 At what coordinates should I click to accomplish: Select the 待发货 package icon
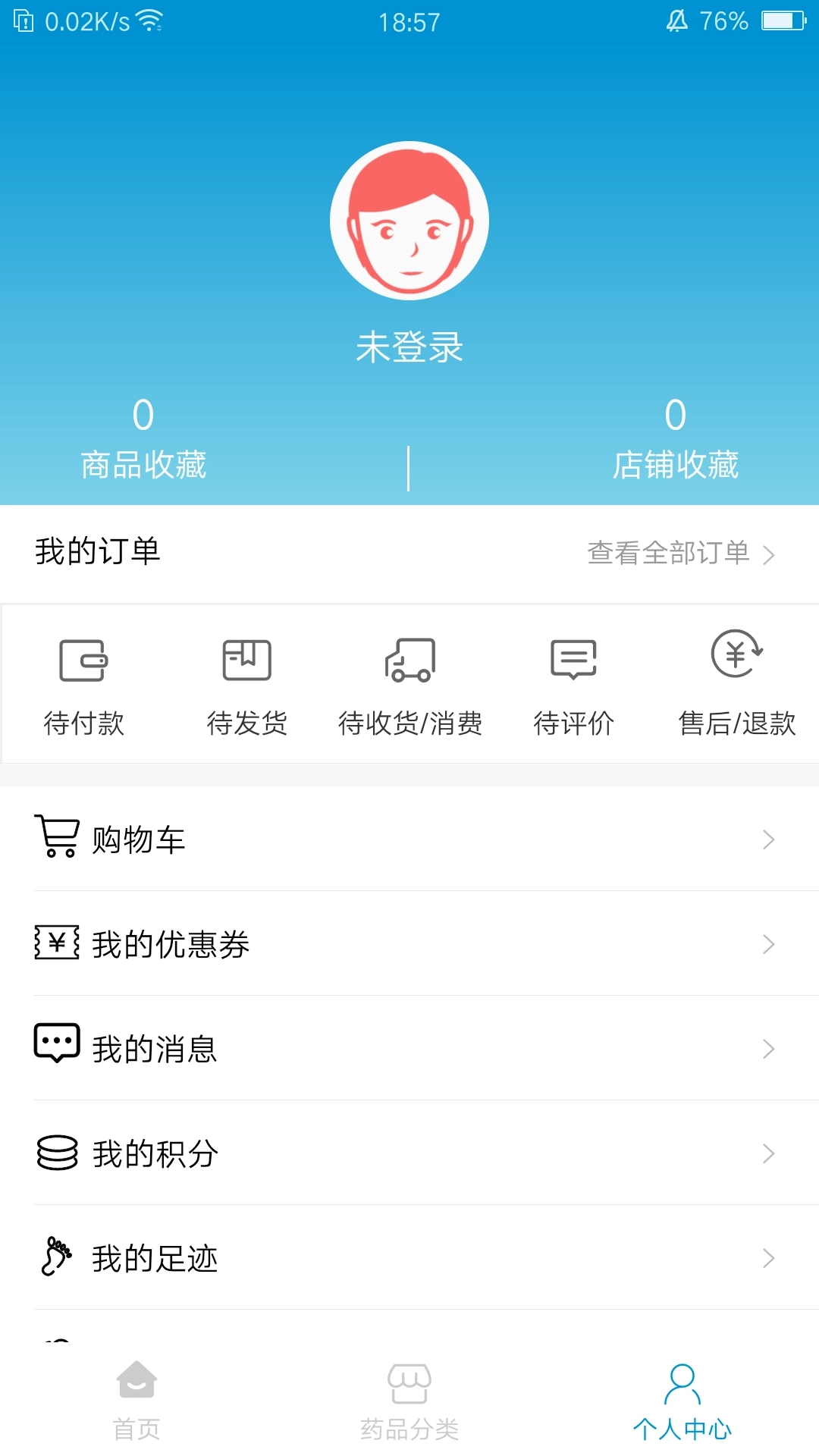[246, 660]
